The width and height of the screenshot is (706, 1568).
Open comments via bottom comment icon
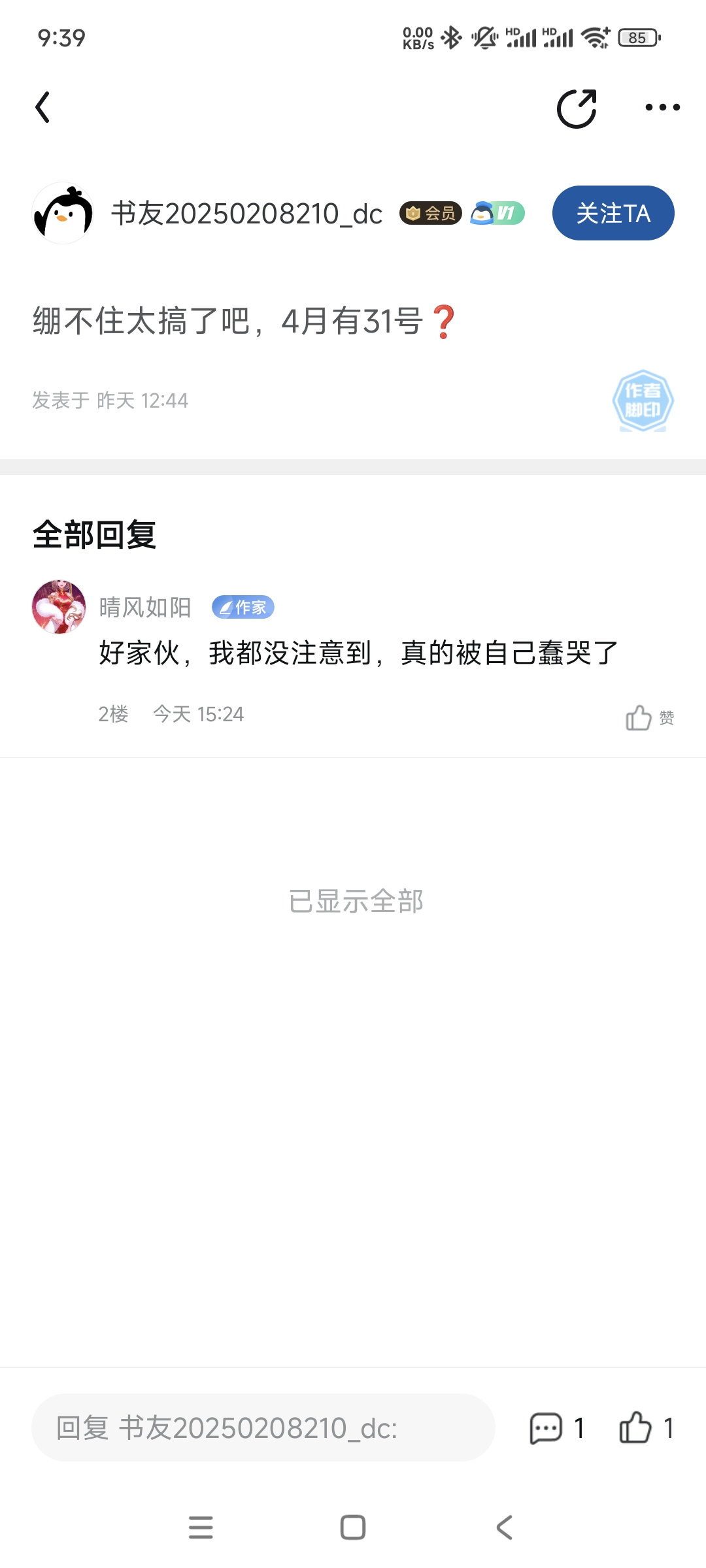pyautogui.click(x=546, y=1428)
